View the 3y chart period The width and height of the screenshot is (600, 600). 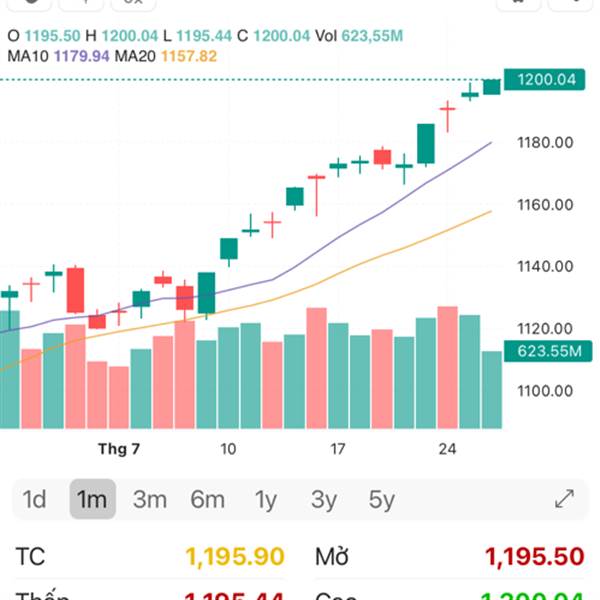tap(324, 499)
